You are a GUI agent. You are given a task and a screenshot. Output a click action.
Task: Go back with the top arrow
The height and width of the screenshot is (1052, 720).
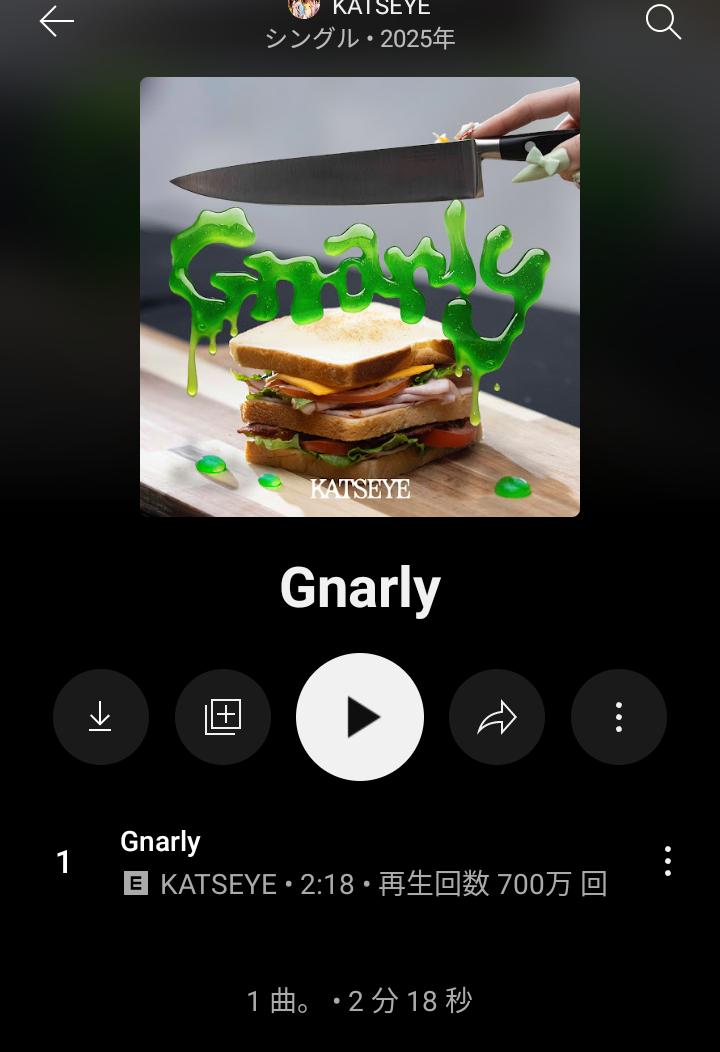(x=57, y=21)
